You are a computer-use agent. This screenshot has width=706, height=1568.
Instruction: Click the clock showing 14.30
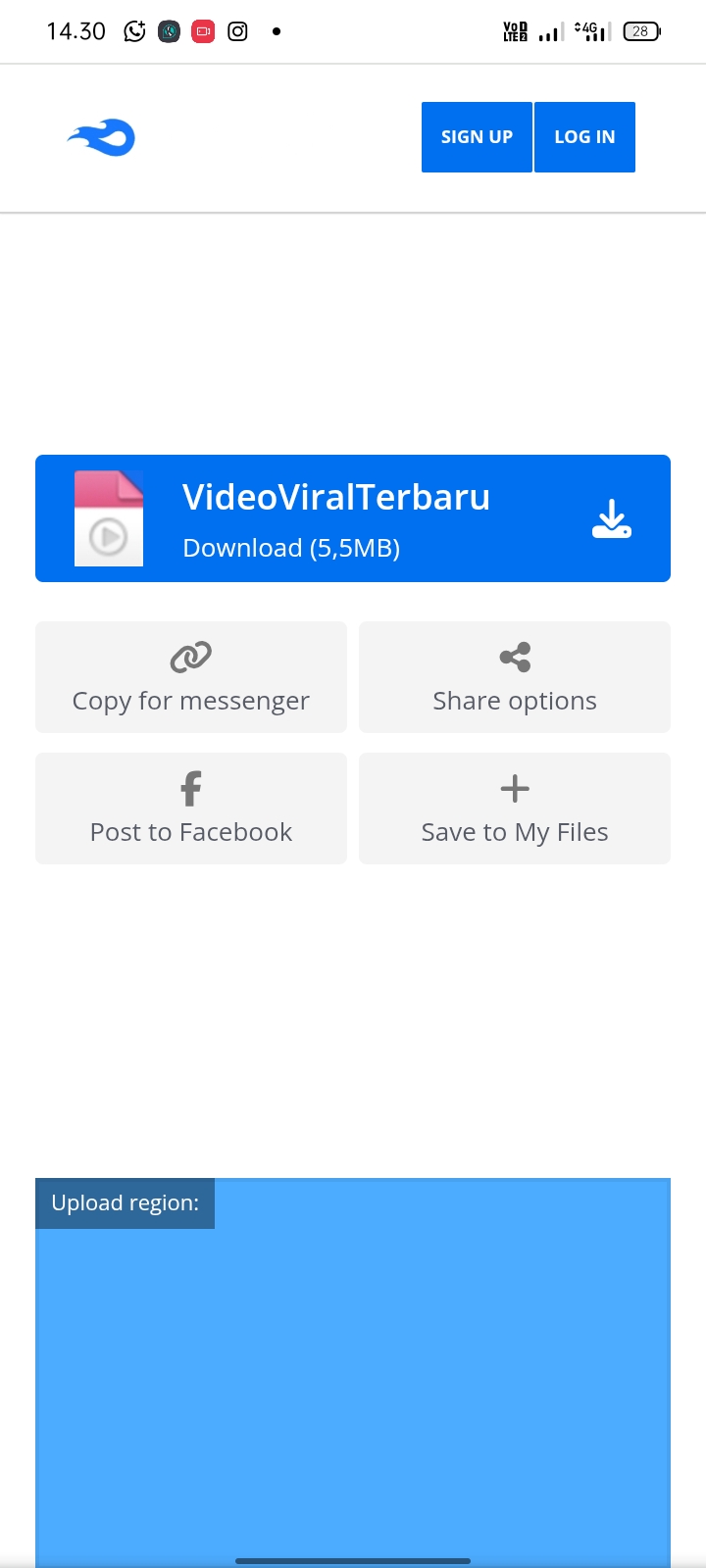tap(76, 30)
